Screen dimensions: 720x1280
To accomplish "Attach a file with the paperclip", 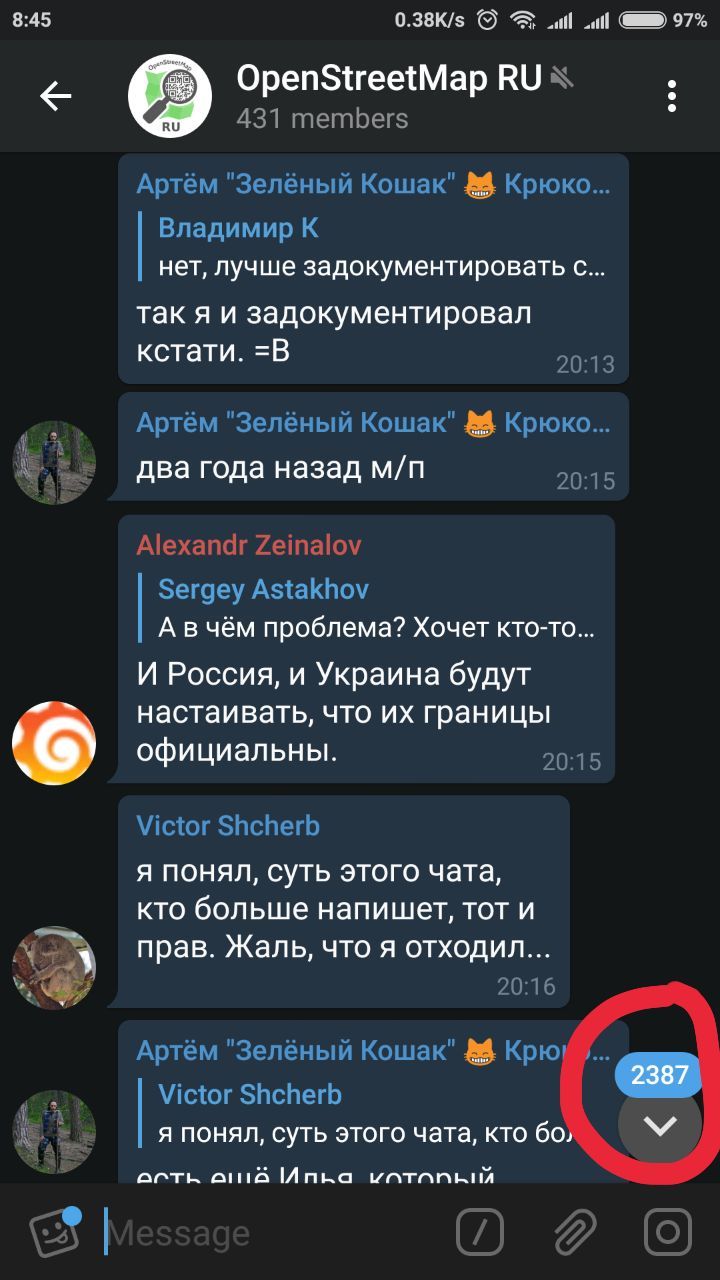I will pyautogui.click(x=575, y=1232).
